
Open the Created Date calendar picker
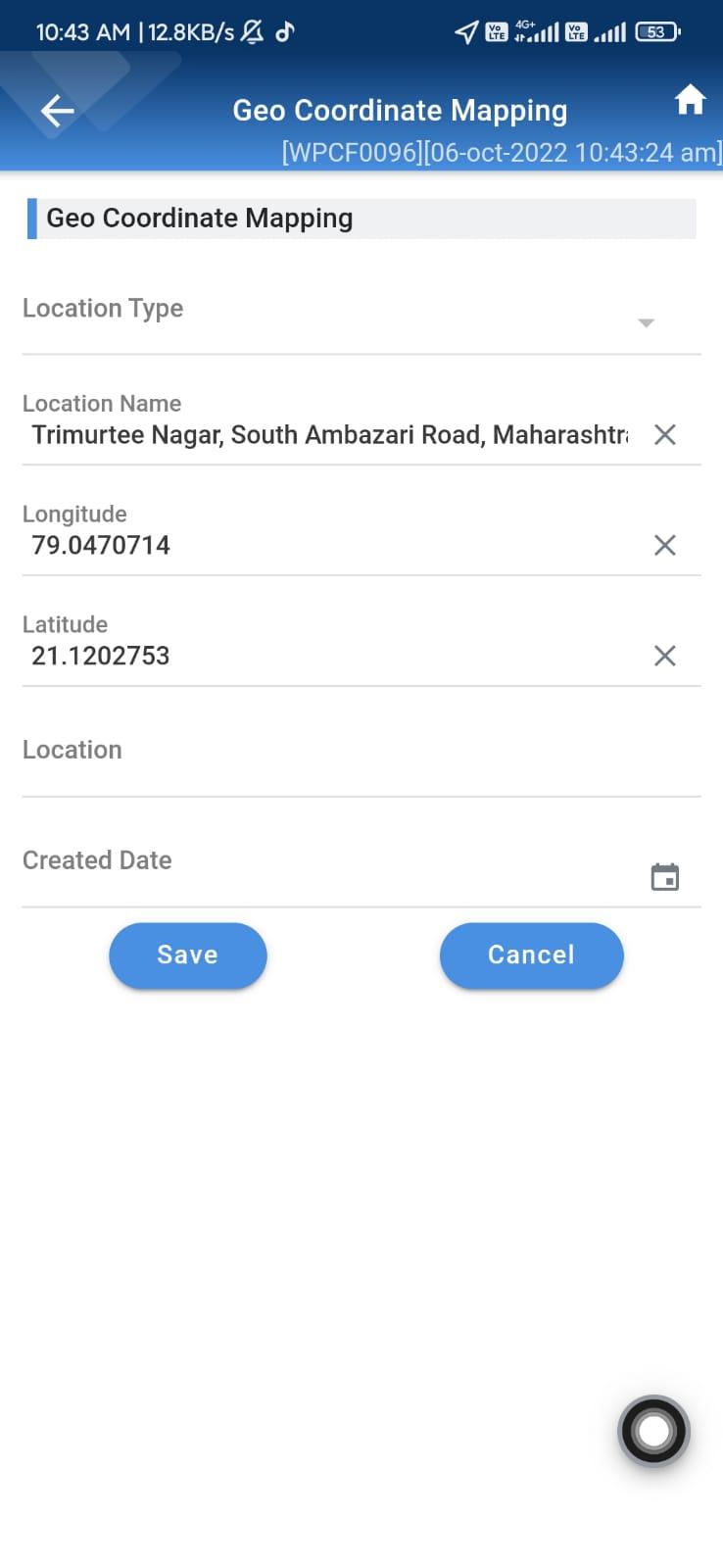pos(664,877)
